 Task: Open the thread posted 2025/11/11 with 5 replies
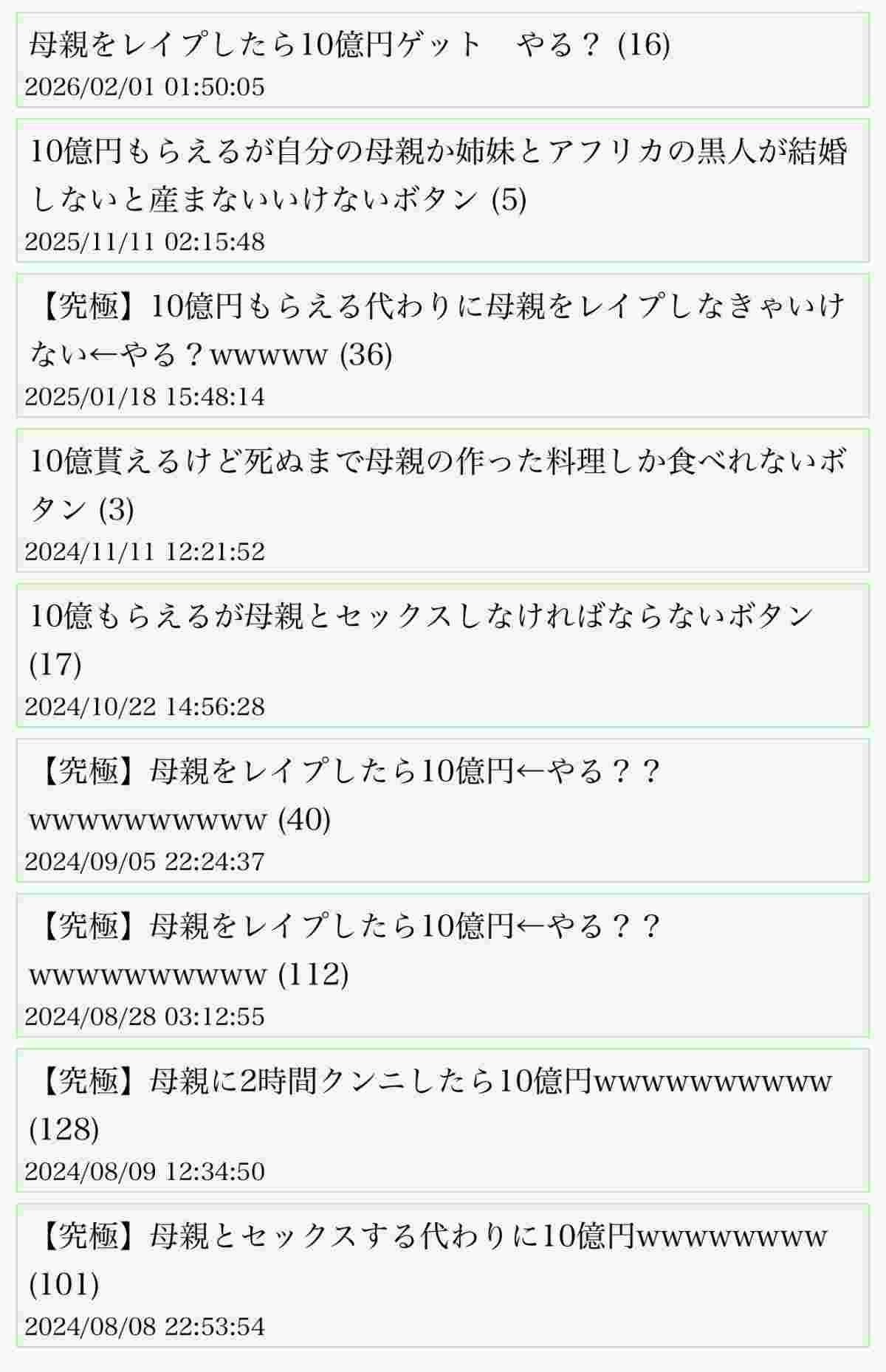[x=439, y=176]
